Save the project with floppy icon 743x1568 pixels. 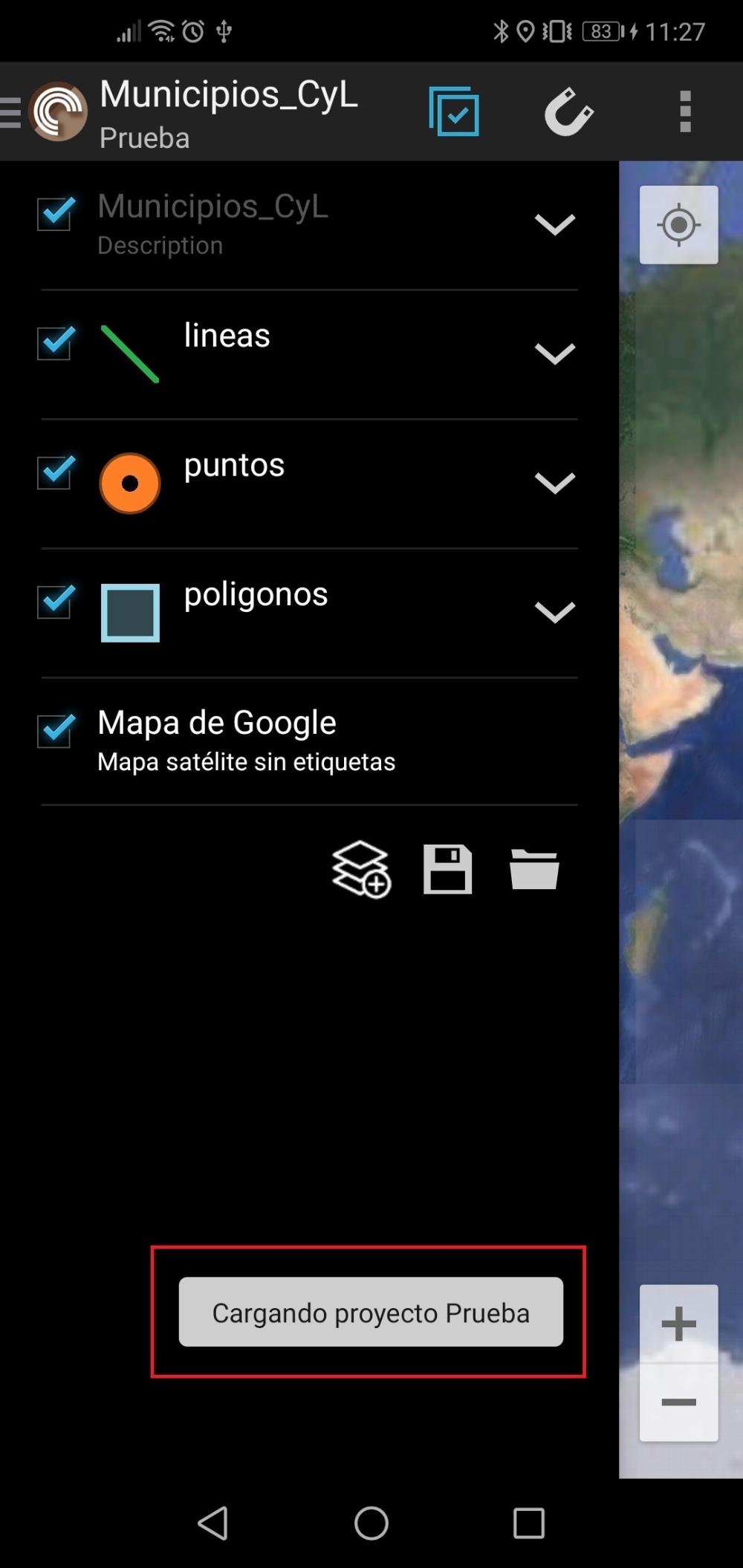coord(447,869)
